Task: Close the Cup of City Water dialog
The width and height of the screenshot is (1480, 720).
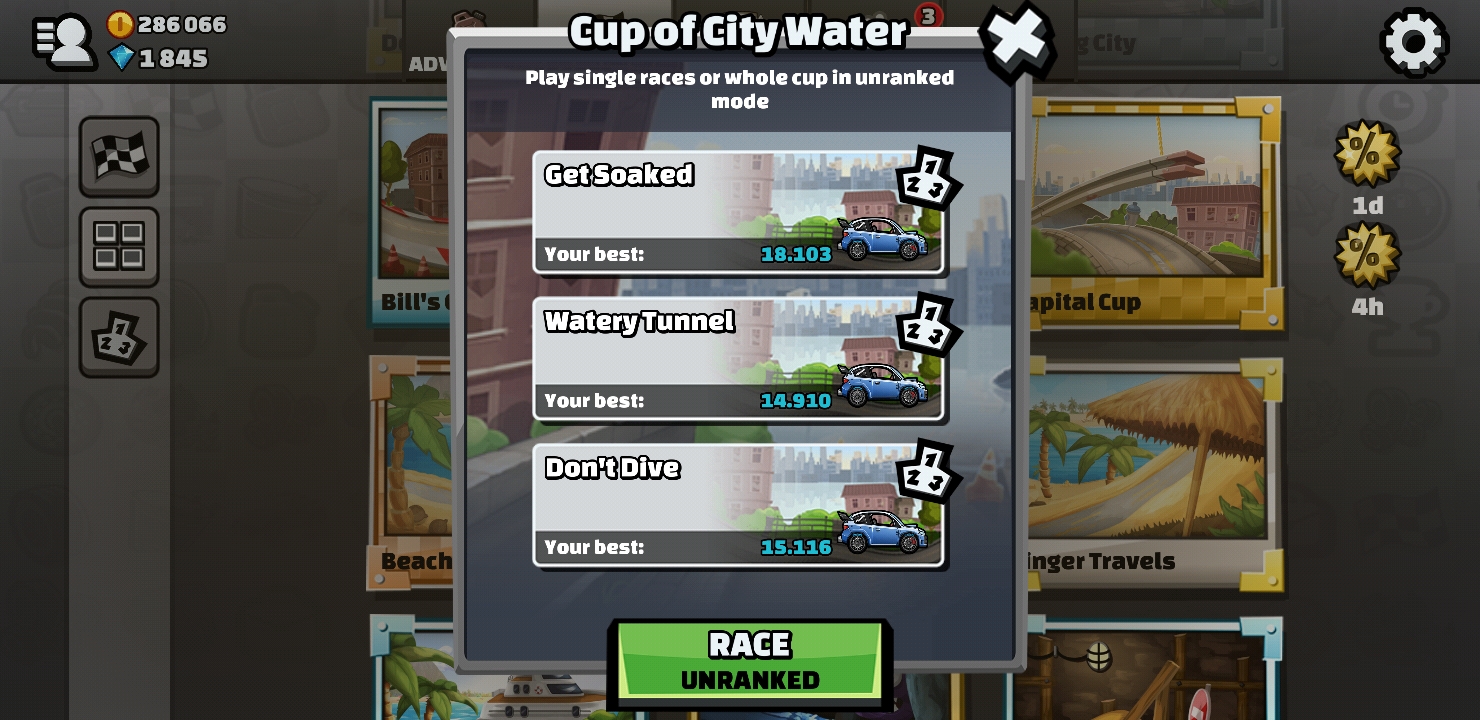Action: pos(1016,41)
